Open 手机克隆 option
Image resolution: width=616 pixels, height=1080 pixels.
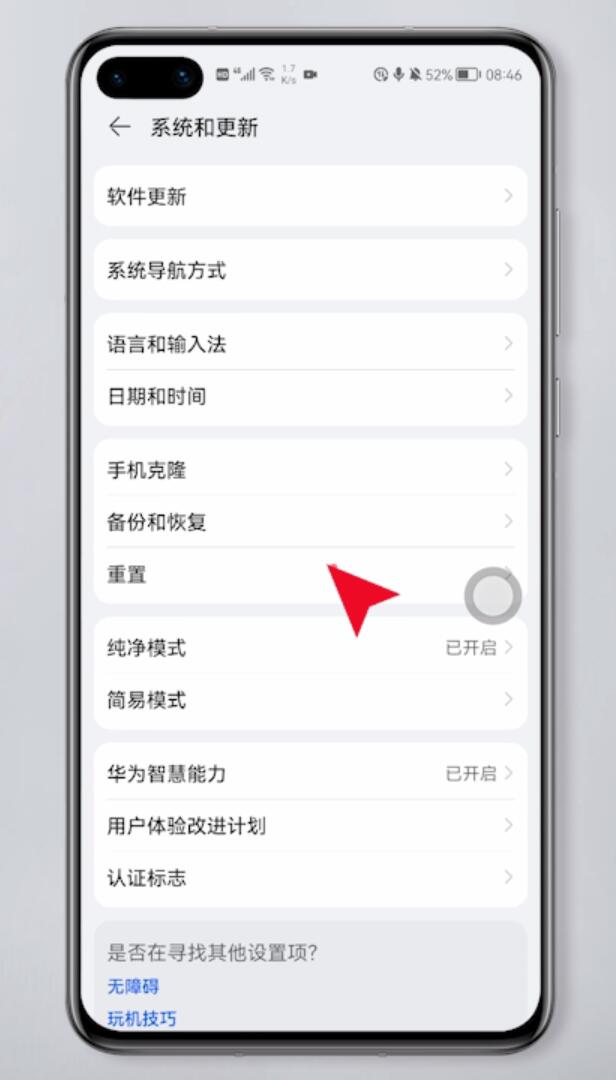(310, 470)
